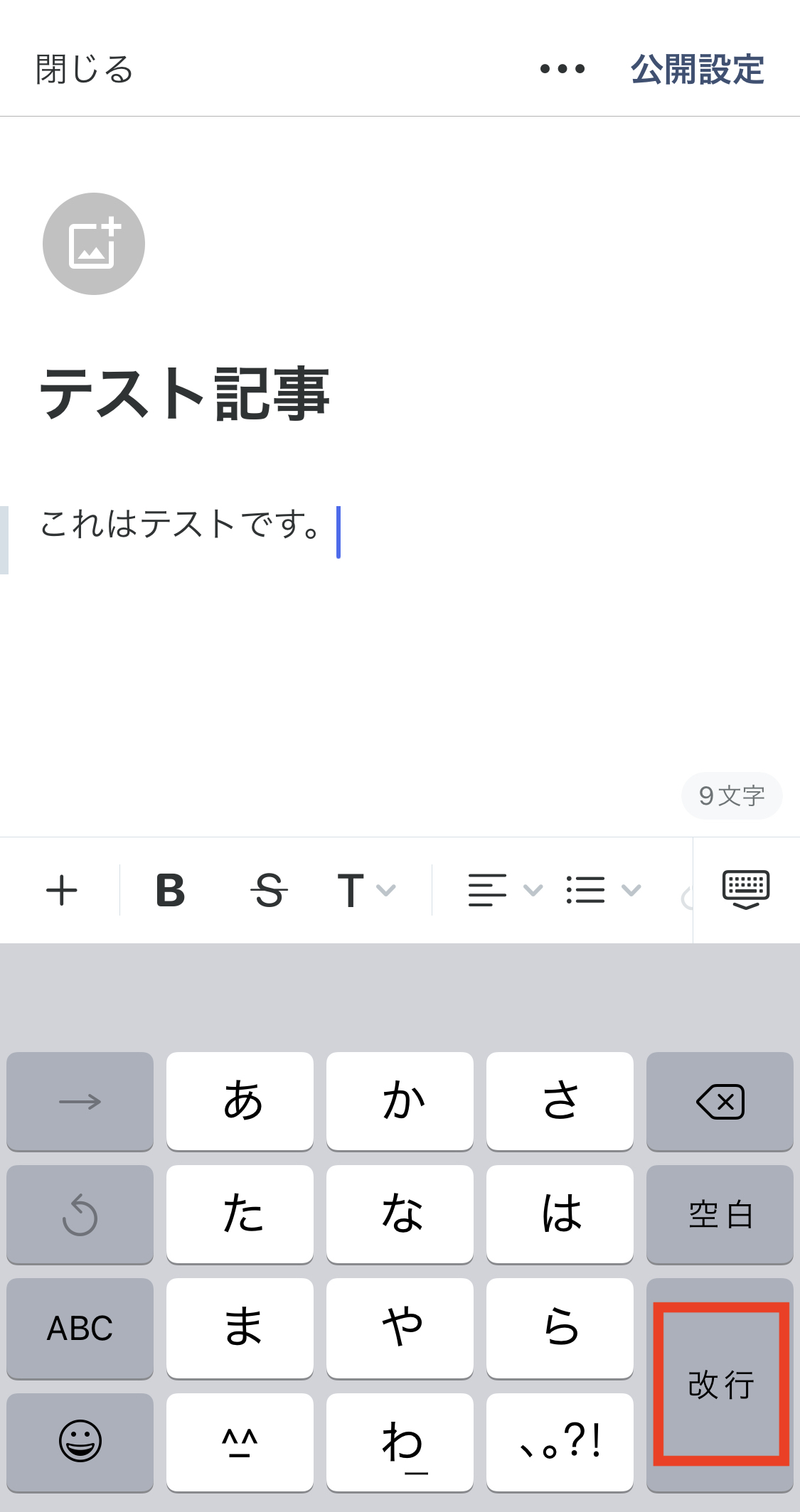Expand the T heading style dropdown
Image resolution: width=800 pixels, height=1512 pixels.
pos(366,890)
